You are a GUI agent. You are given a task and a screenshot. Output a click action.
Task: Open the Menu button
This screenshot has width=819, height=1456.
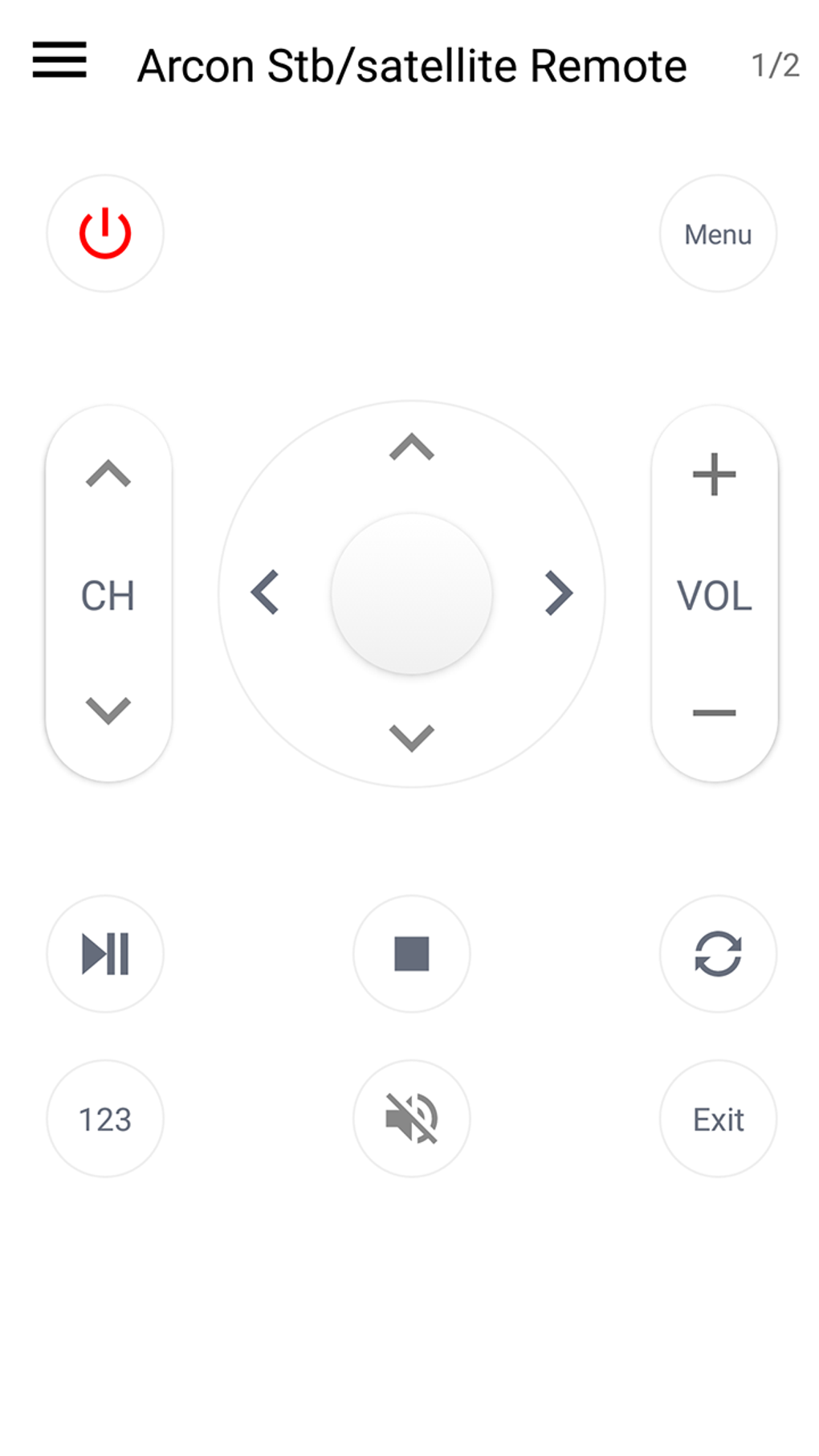point(717,234)
